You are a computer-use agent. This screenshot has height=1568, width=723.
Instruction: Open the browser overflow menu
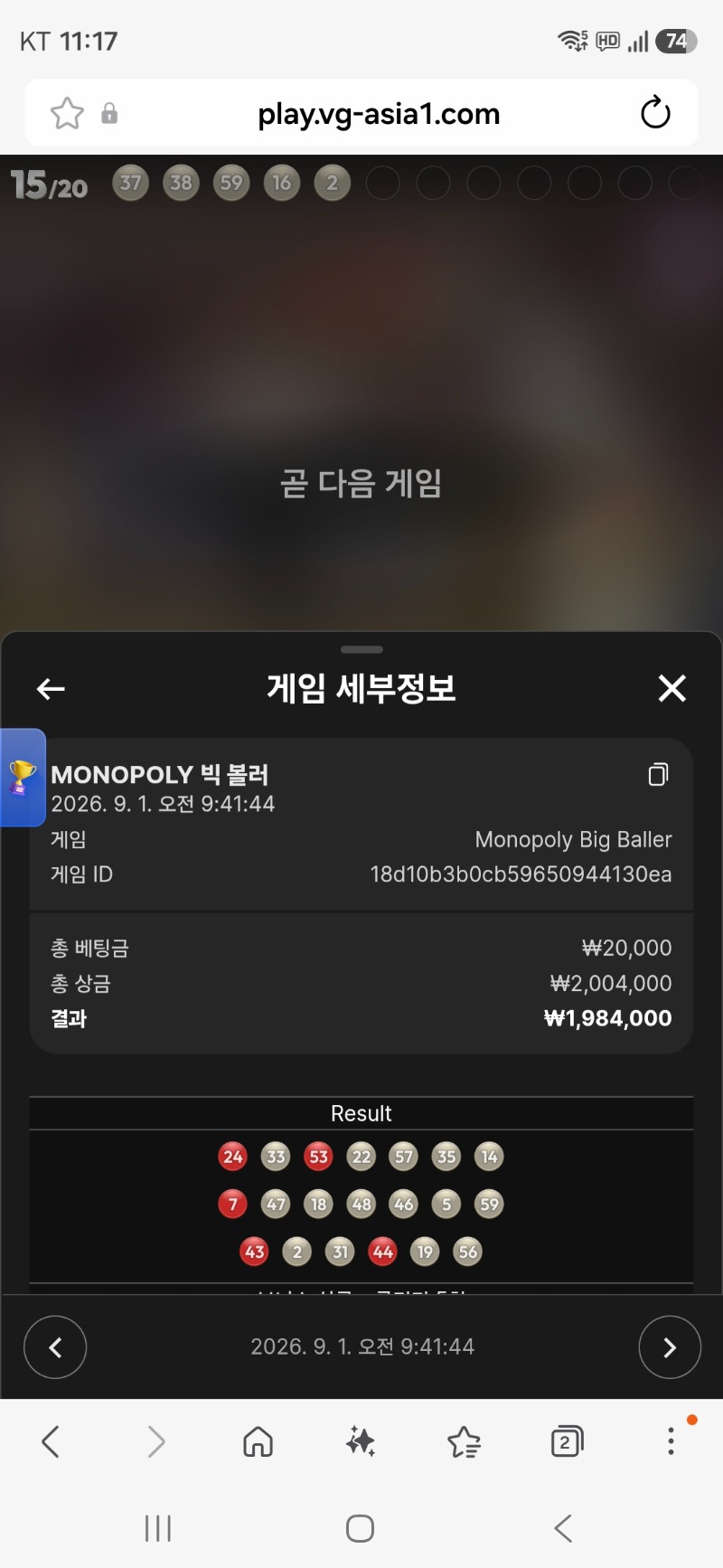point(671,1440)
